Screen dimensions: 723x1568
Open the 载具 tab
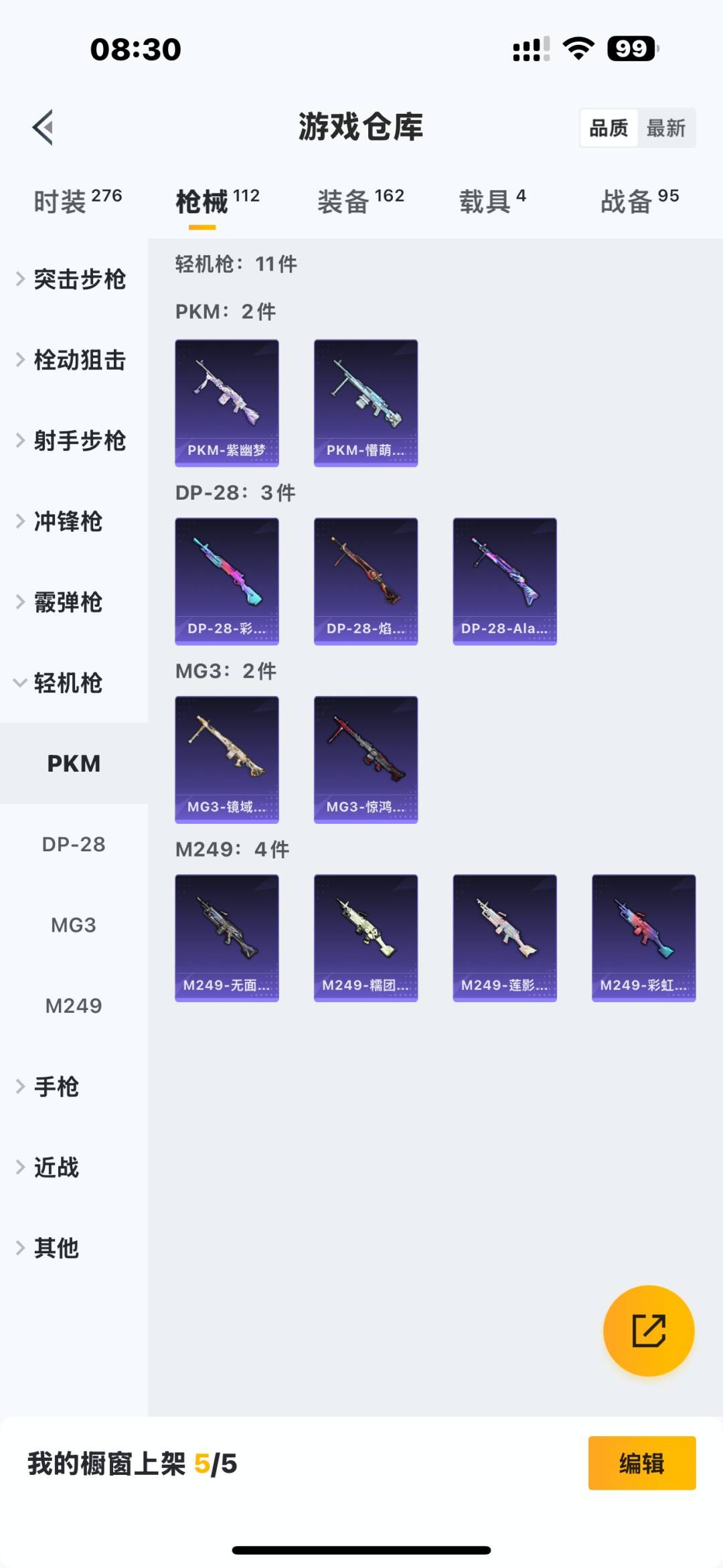tap(492, 201)
